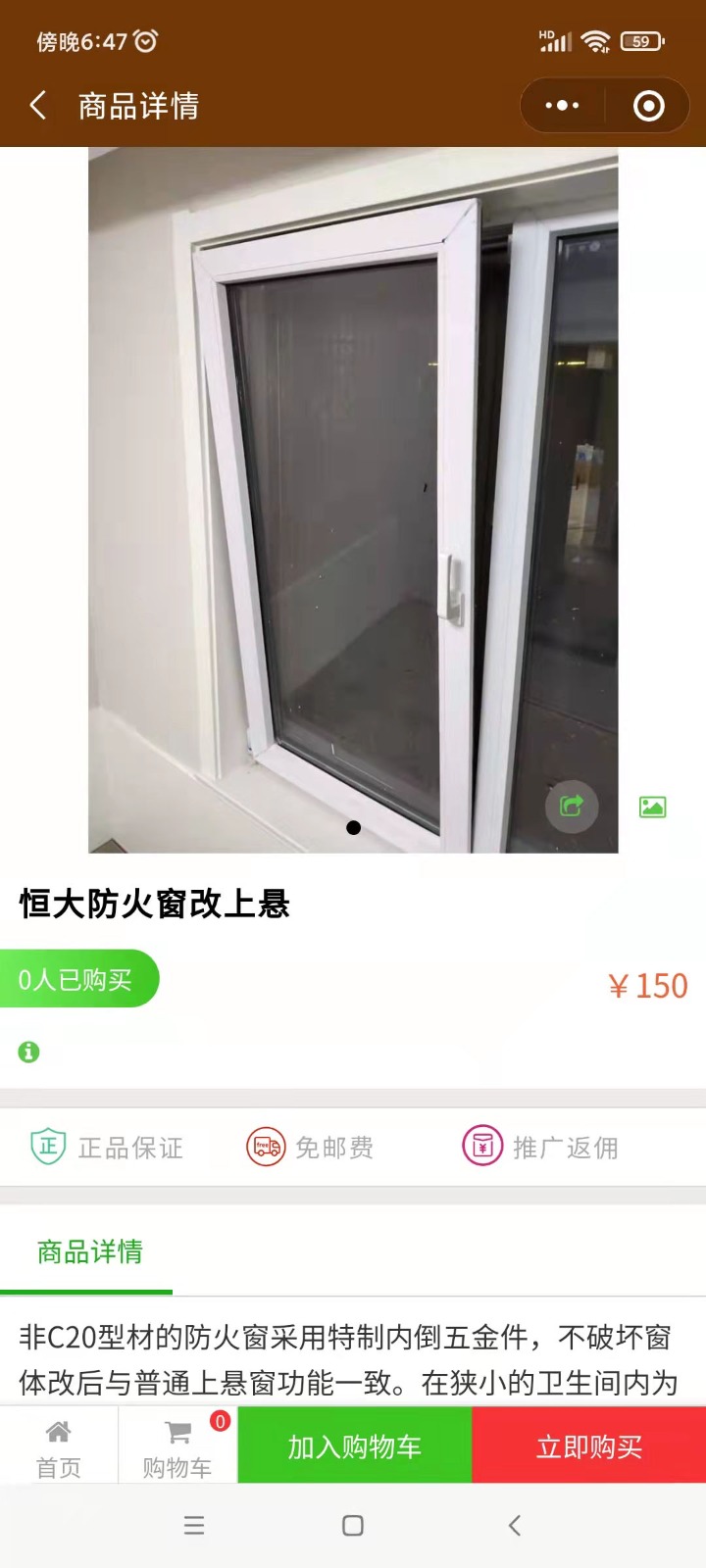Tap 加入购物车 to add the item to the cart
The width and height of the screenshot is (706, 1568).
(354, 1447)
